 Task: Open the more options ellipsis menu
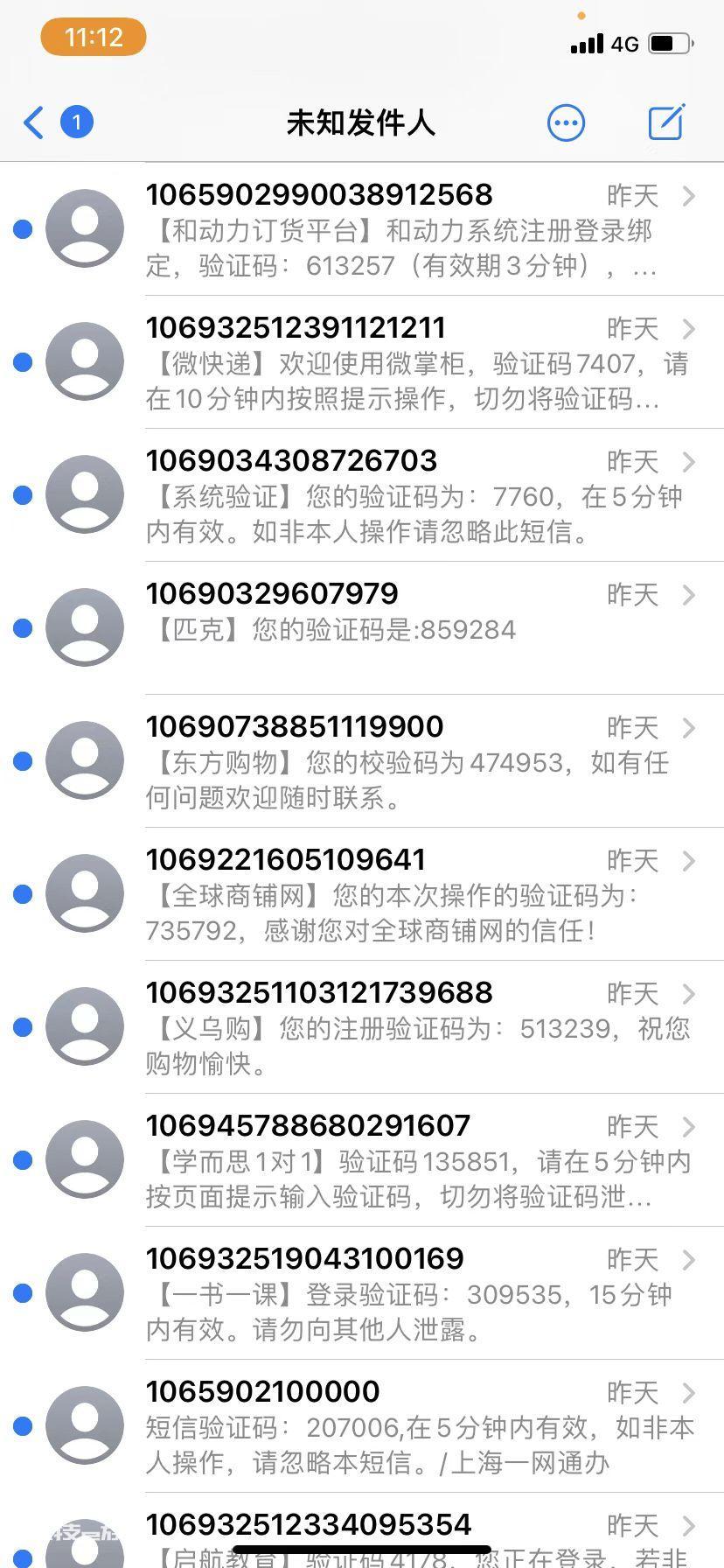tap(566, 122)
